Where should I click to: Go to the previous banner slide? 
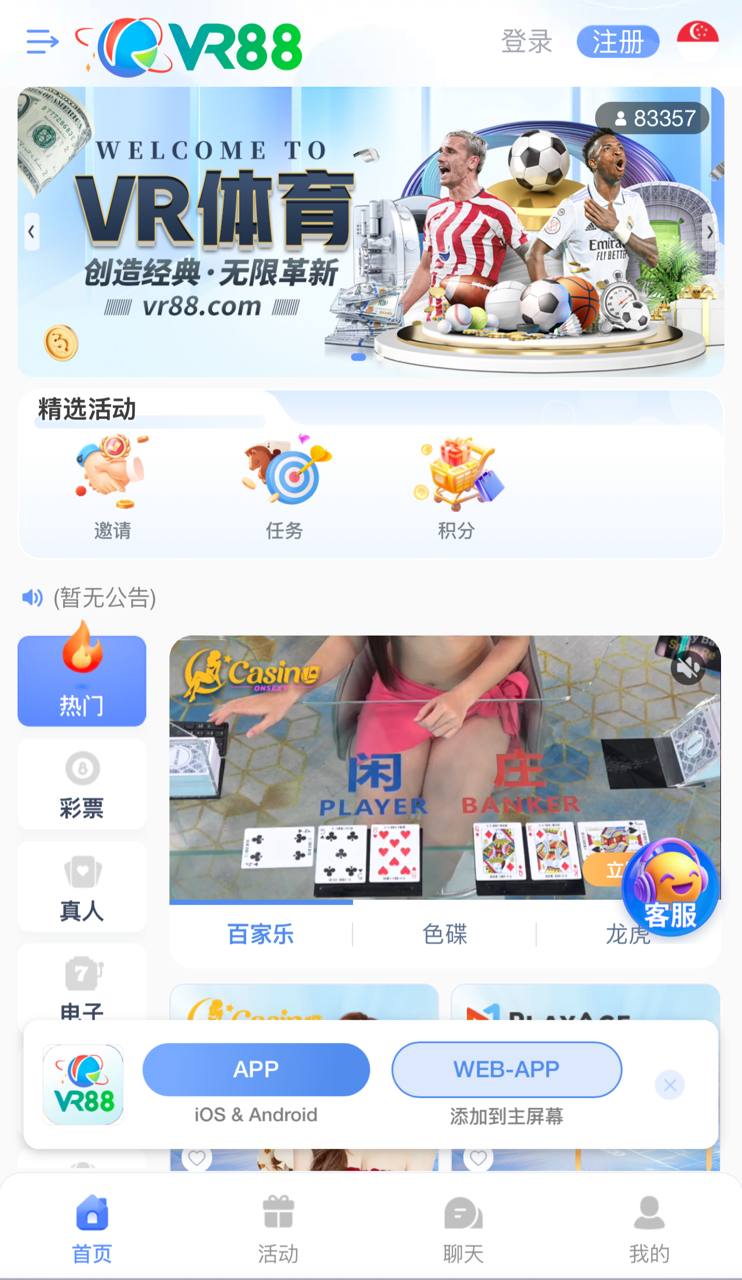pos(31,232)
